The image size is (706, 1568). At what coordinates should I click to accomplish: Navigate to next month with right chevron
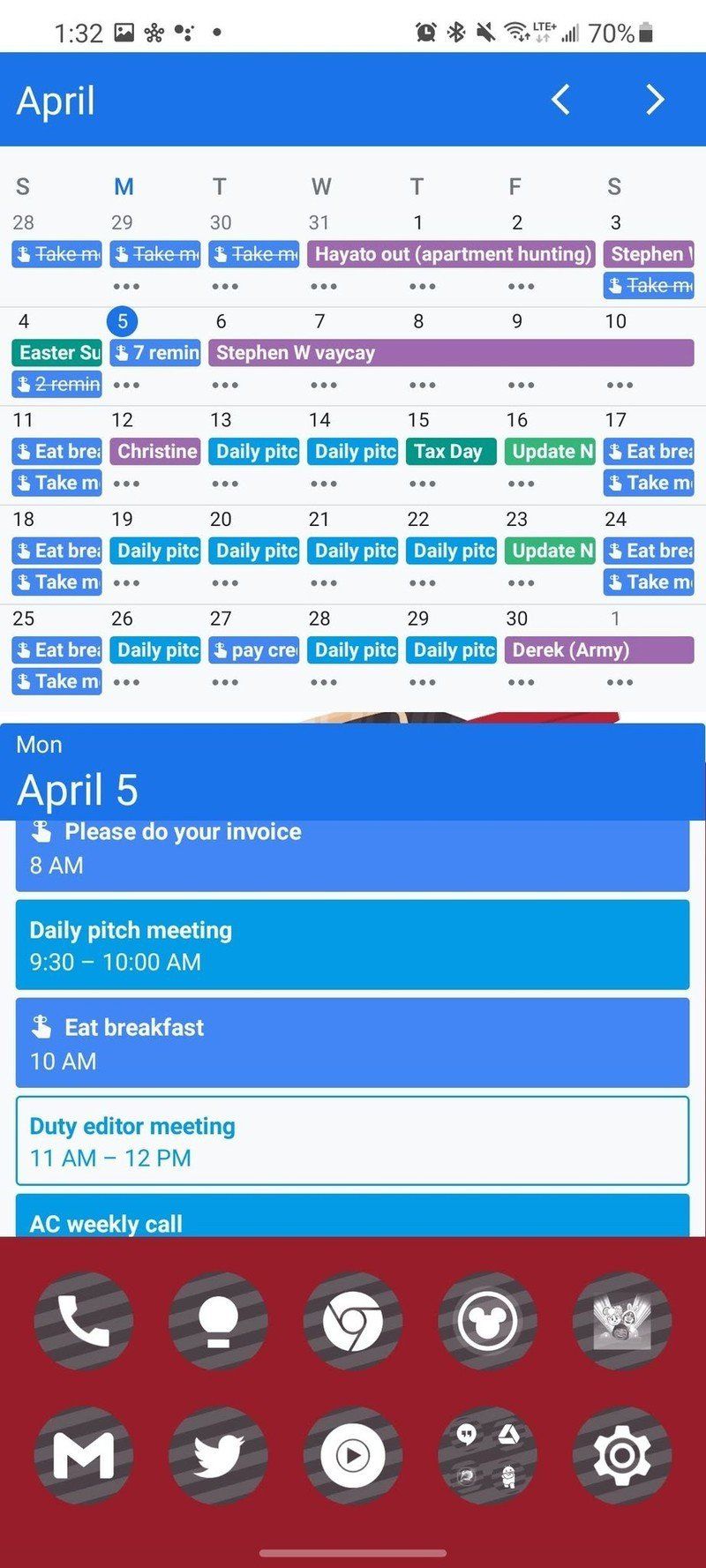click(x=654, y=100)
